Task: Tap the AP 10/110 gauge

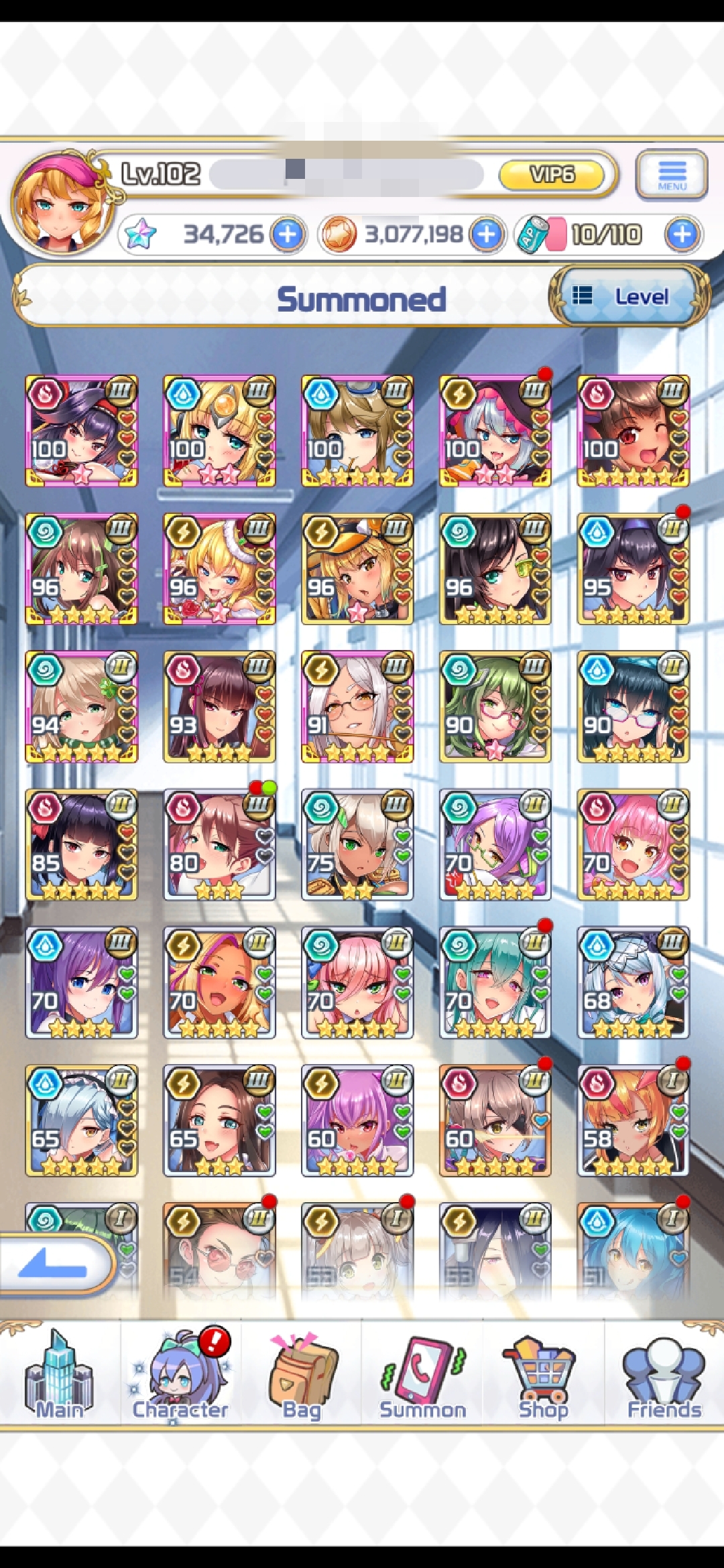Action: (x=603, y=235)
